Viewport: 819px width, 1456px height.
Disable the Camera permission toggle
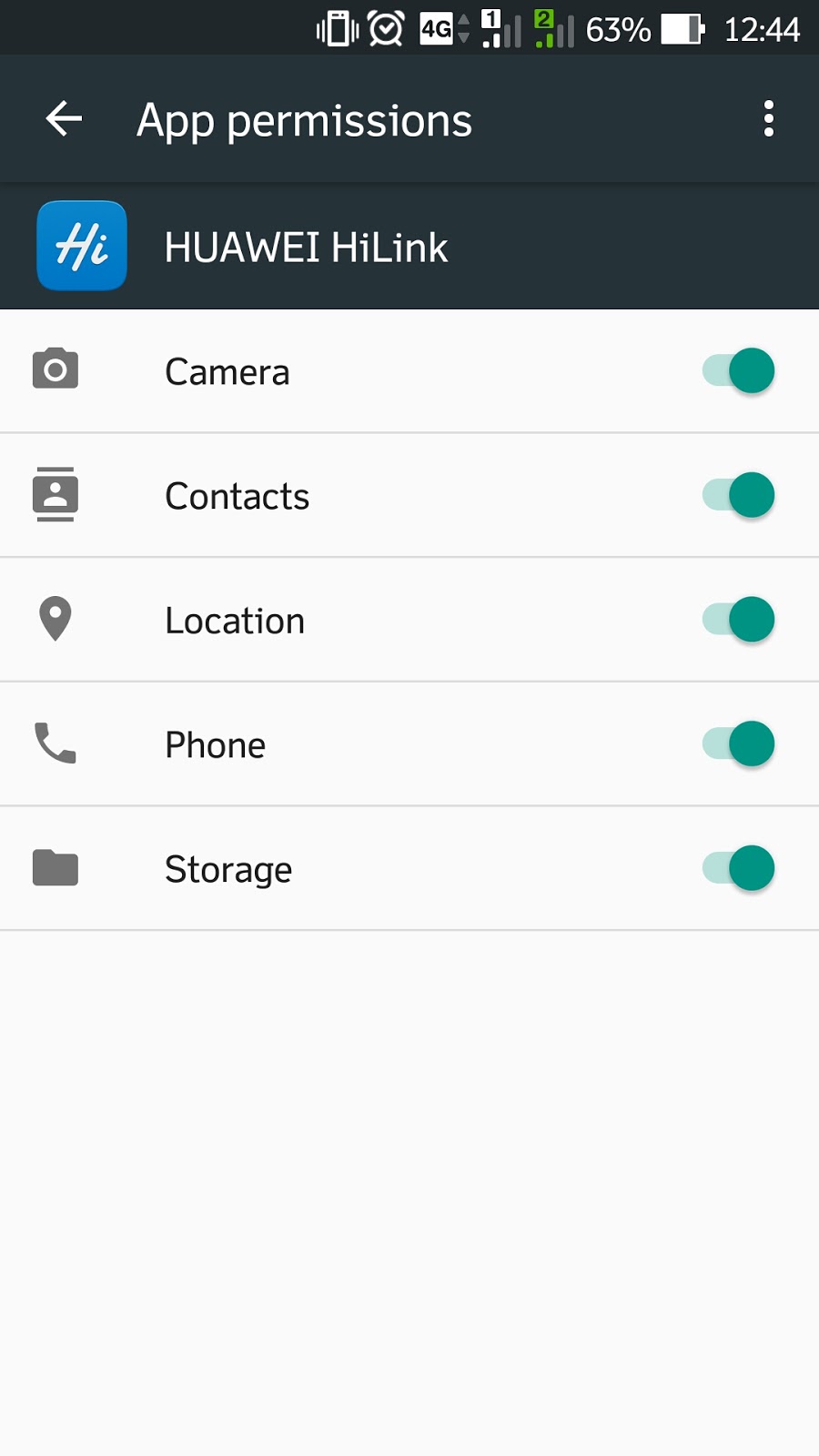pyautogui.click(x=737, y=370)
